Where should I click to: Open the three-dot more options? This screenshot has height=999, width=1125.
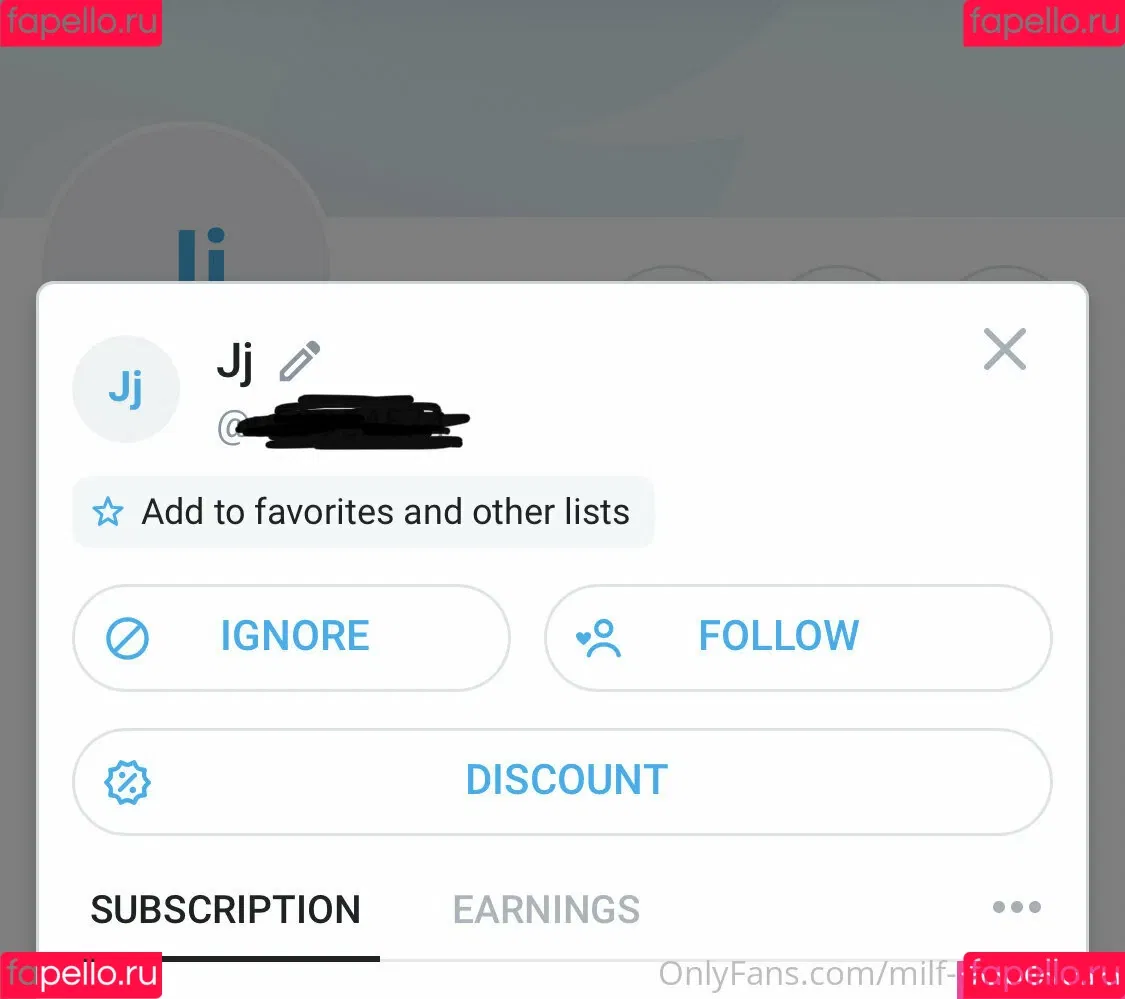(x=1016, y=907)
